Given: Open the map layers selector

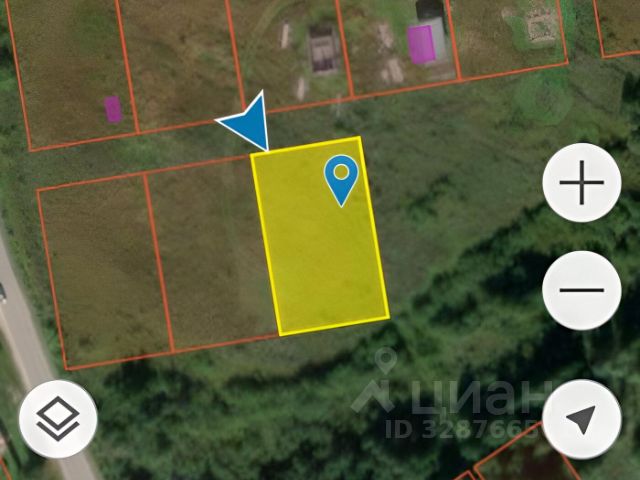Looking at the screenshot, I should coord(58,419).
